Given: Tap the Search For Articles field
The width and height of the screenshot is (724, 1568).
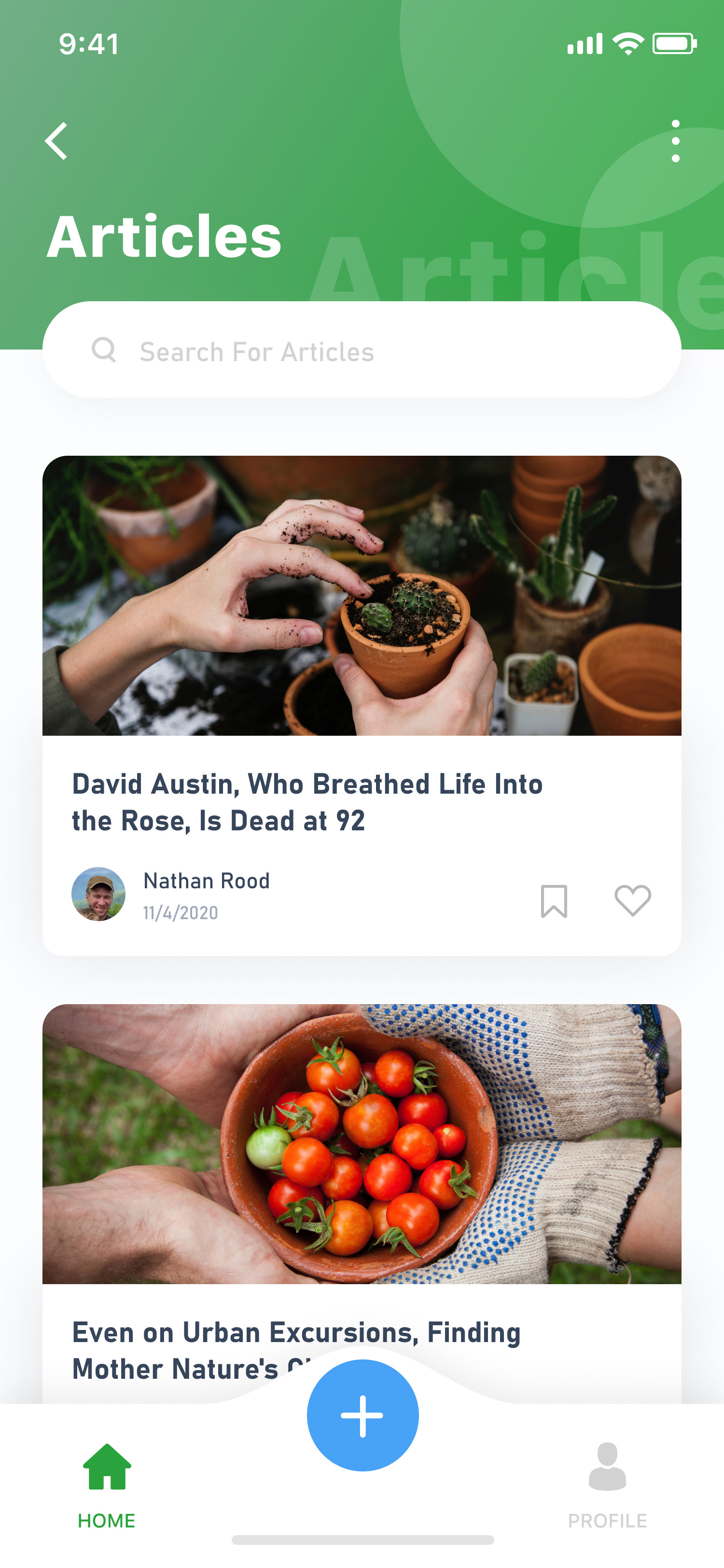Looking at the screenshot, I should [x=362, y=350].
